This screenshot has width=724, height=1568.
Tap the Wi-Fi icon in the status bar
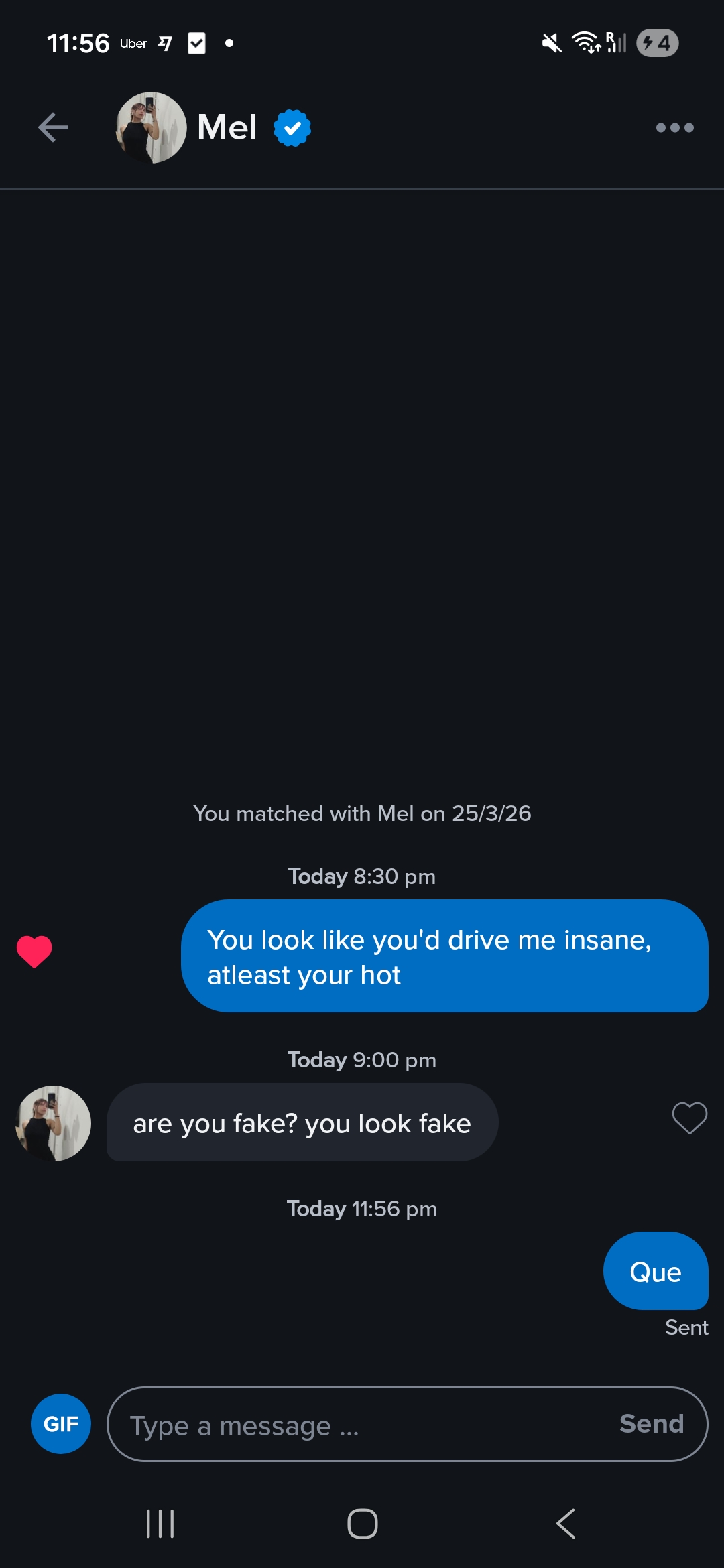(585, 42)
